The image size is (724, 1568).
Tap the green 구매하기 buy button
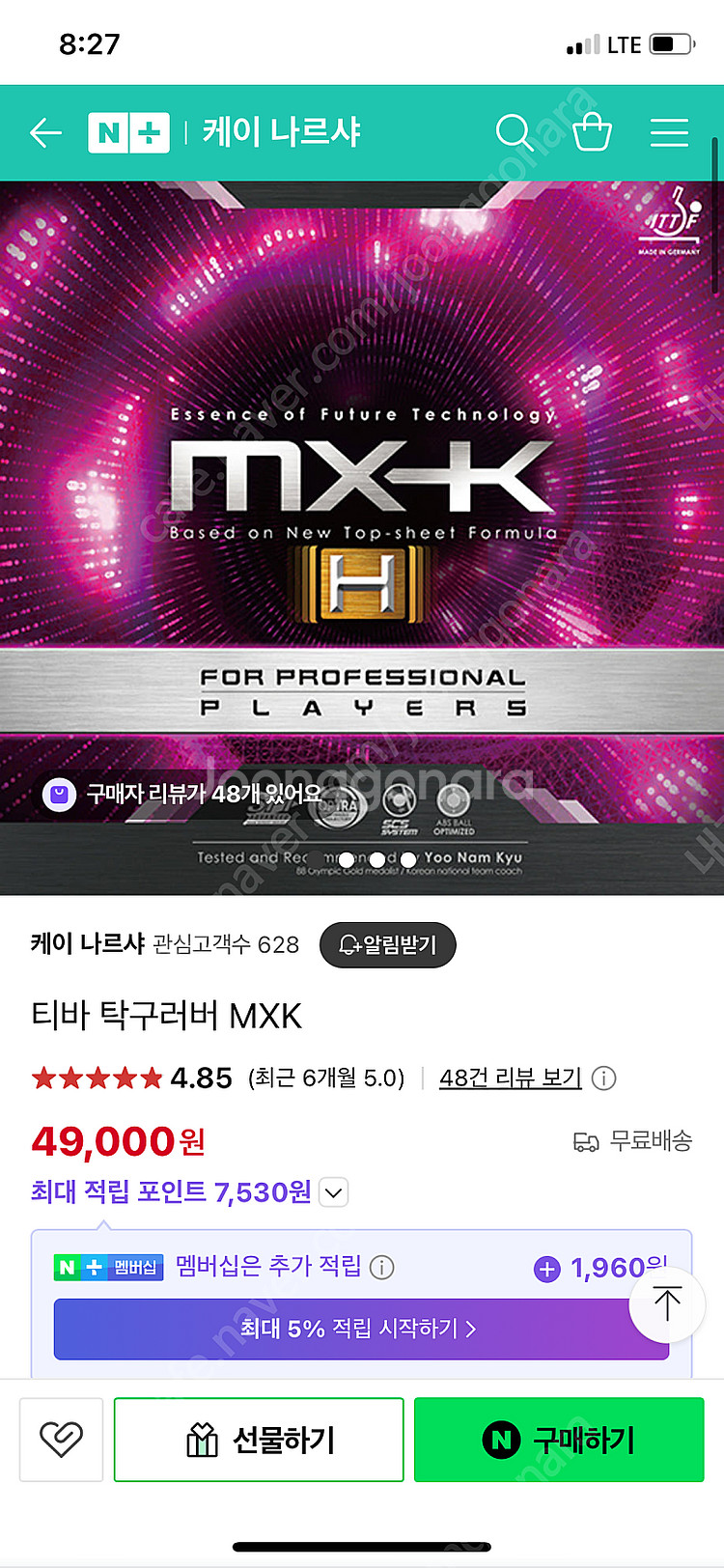(x=559, y=1440)
